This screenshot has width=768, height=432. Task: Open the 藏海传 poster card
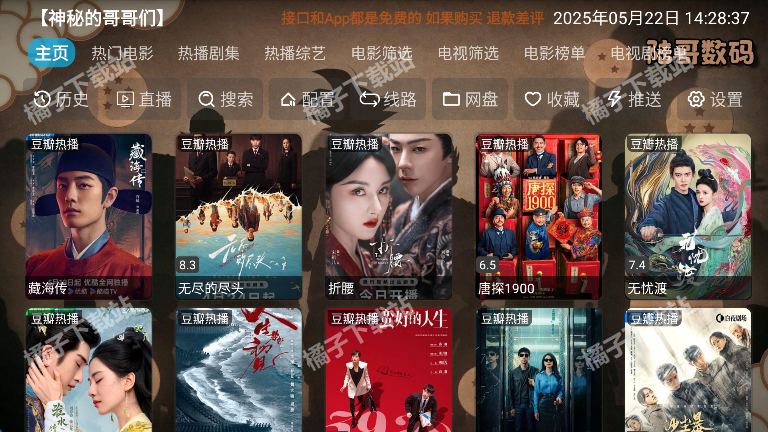pyautogui.click(x=89, y=216)
